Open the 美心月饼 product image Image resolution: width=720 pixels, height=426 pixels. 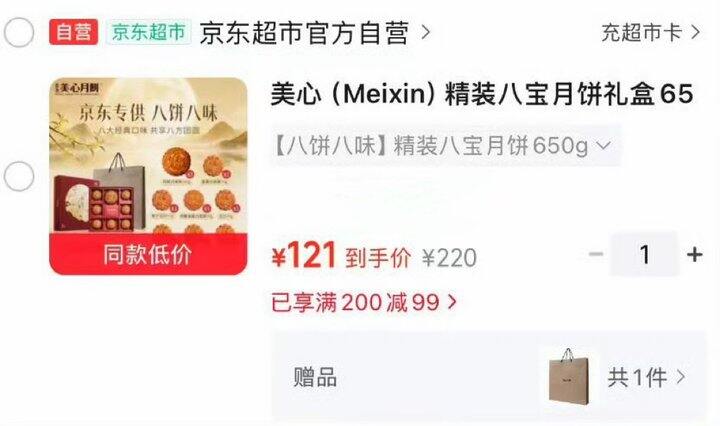pyautogui.click(x=148, y=176)
